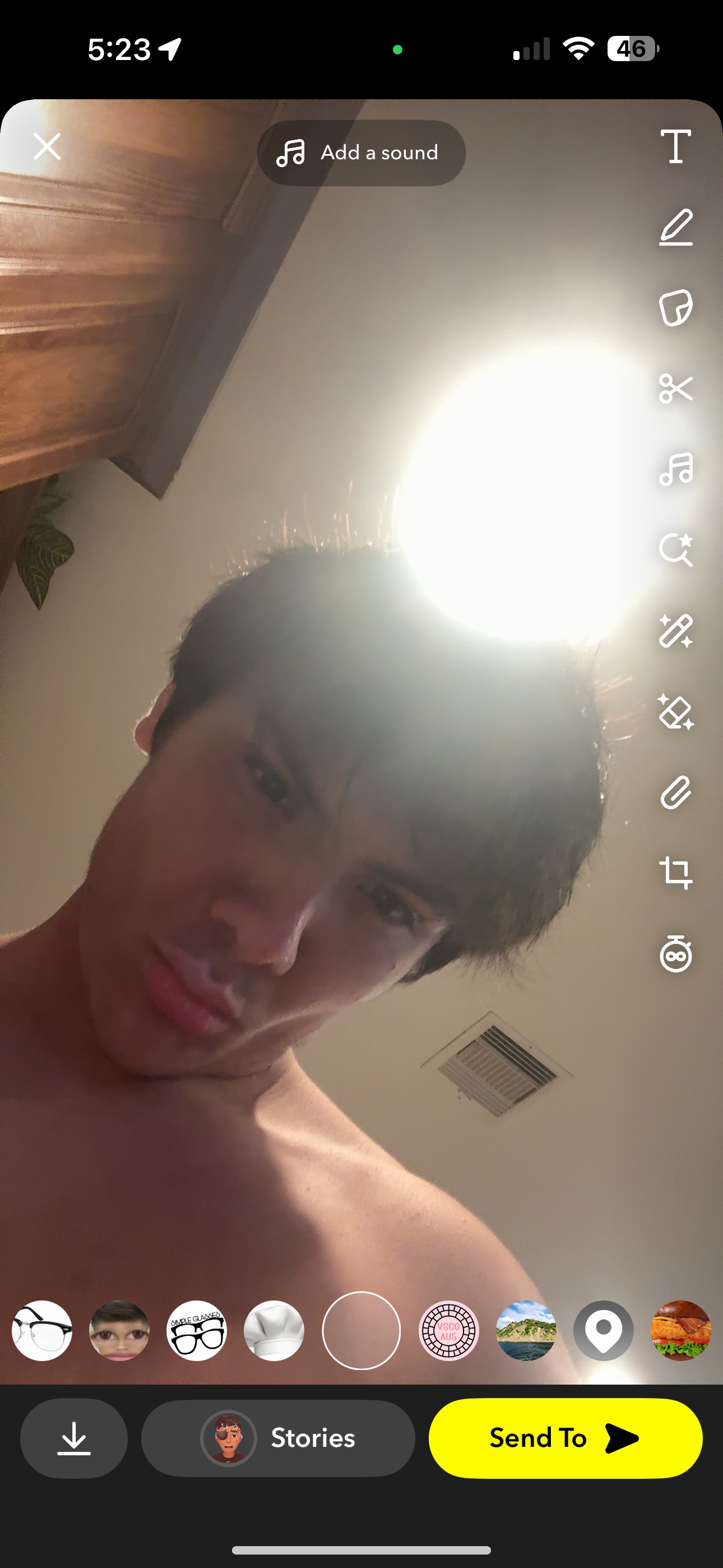
Task: Apply the Simple Glasses filter
Action: click(x=197, y=1331)
